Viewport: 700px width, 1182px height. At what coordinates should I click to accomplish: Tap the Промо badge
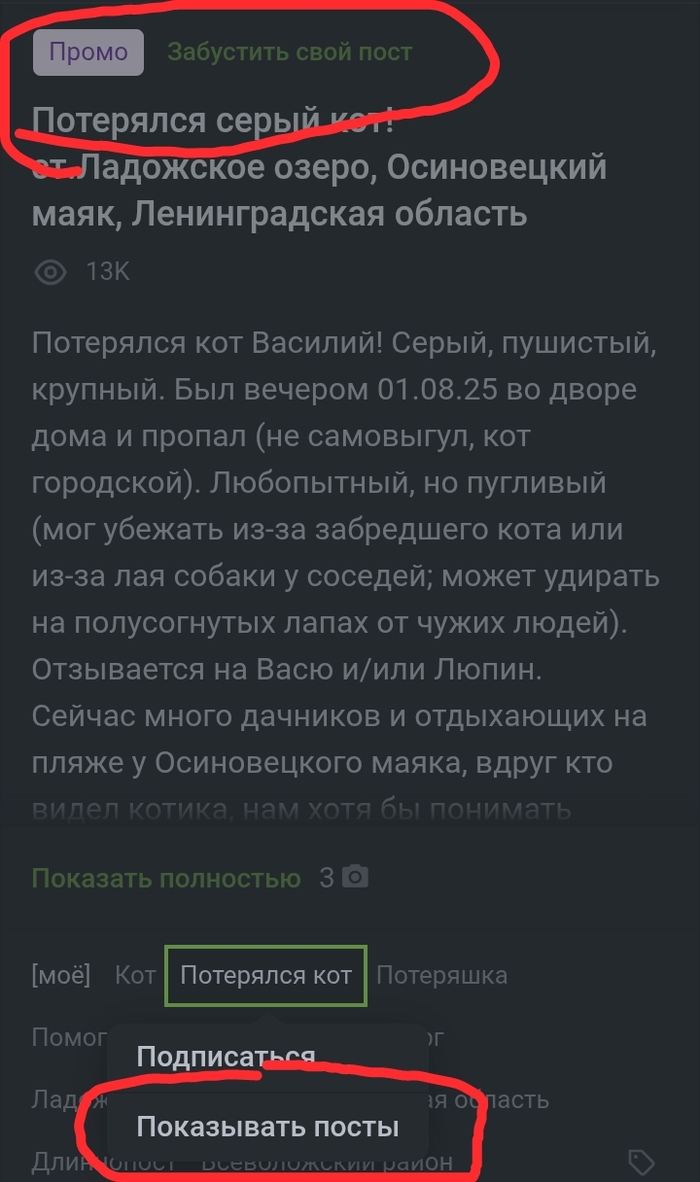pos(89,52)
